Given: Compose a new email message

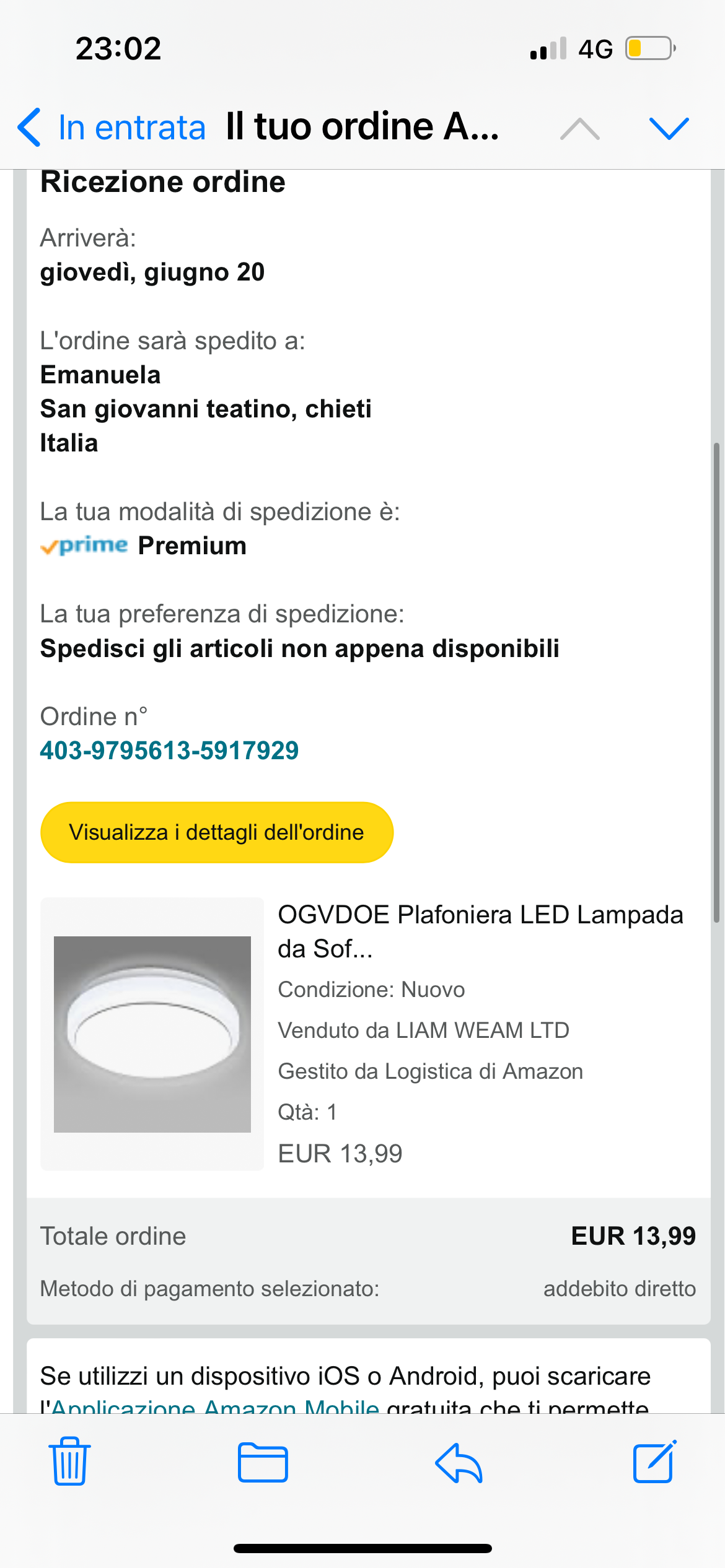Looking at the screenshot, I should (654, 1462).
